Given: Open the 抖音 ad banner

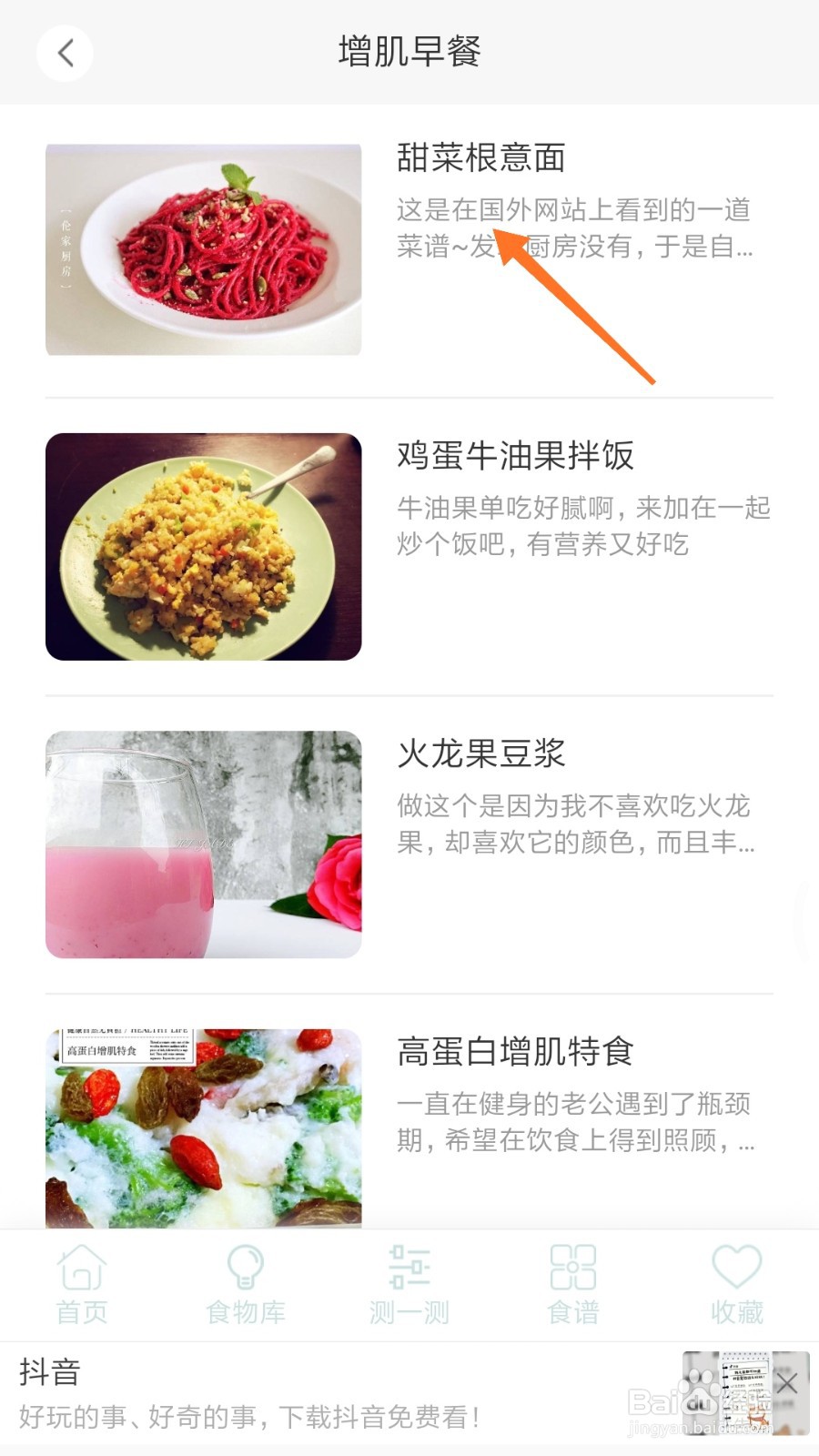Looking at the screenshot, I should (273, 1394).
